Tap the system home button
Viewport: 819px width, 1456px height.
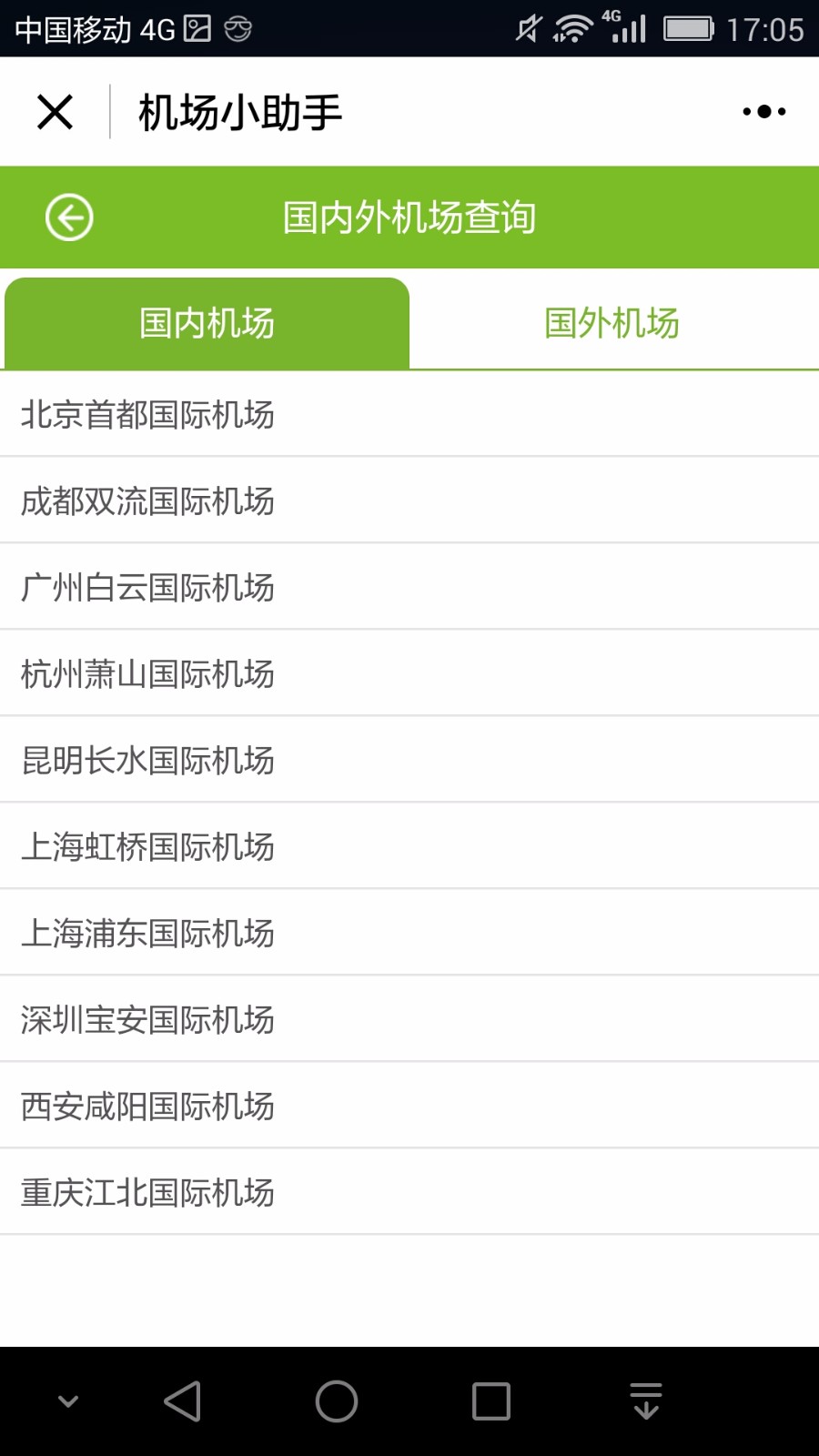click(x=337, y=1401)
